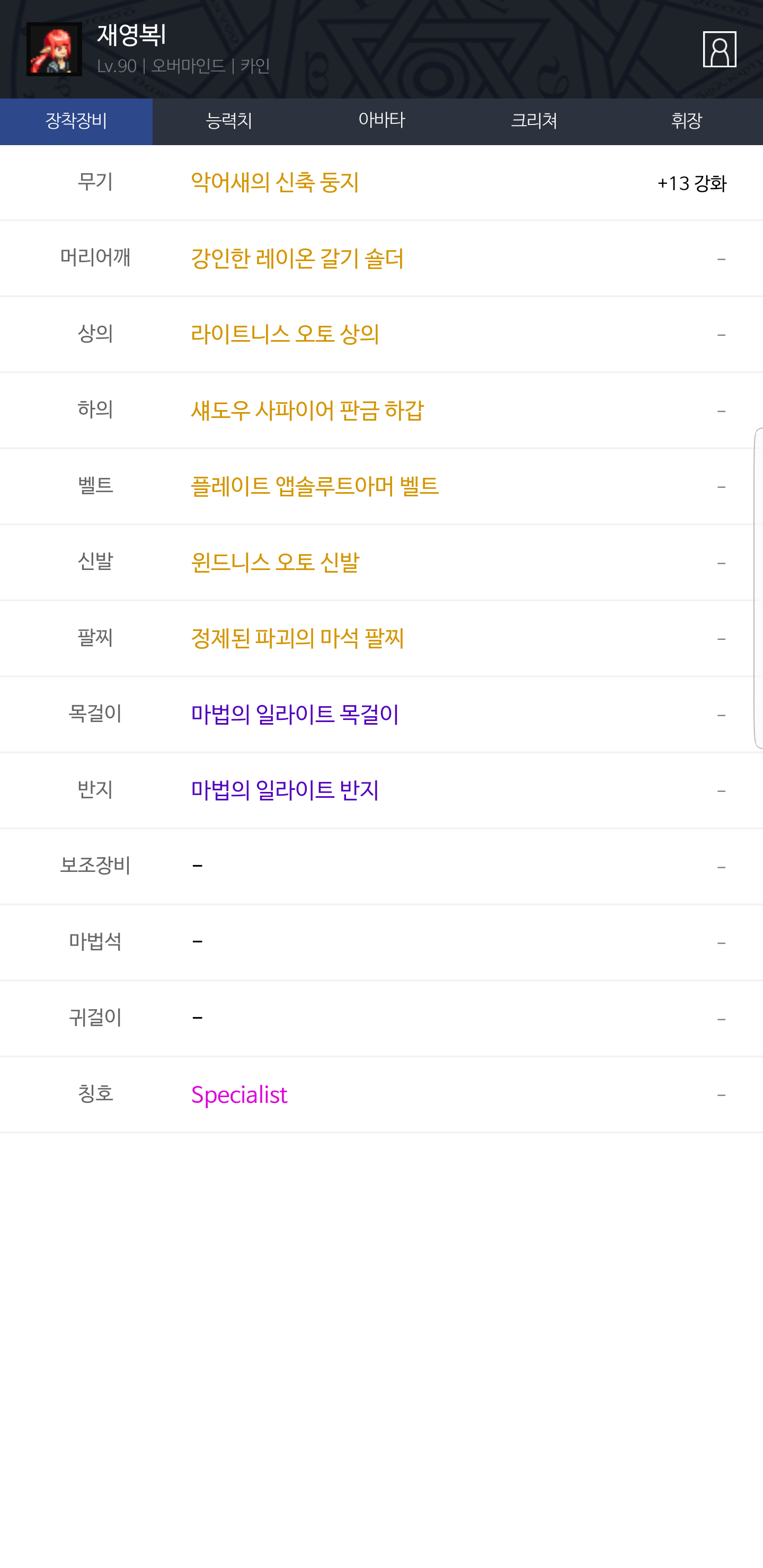This screenshot has height=1568, width=763.
Task: Switch to the 아바타 tab
Action: (x=382, y=121)
